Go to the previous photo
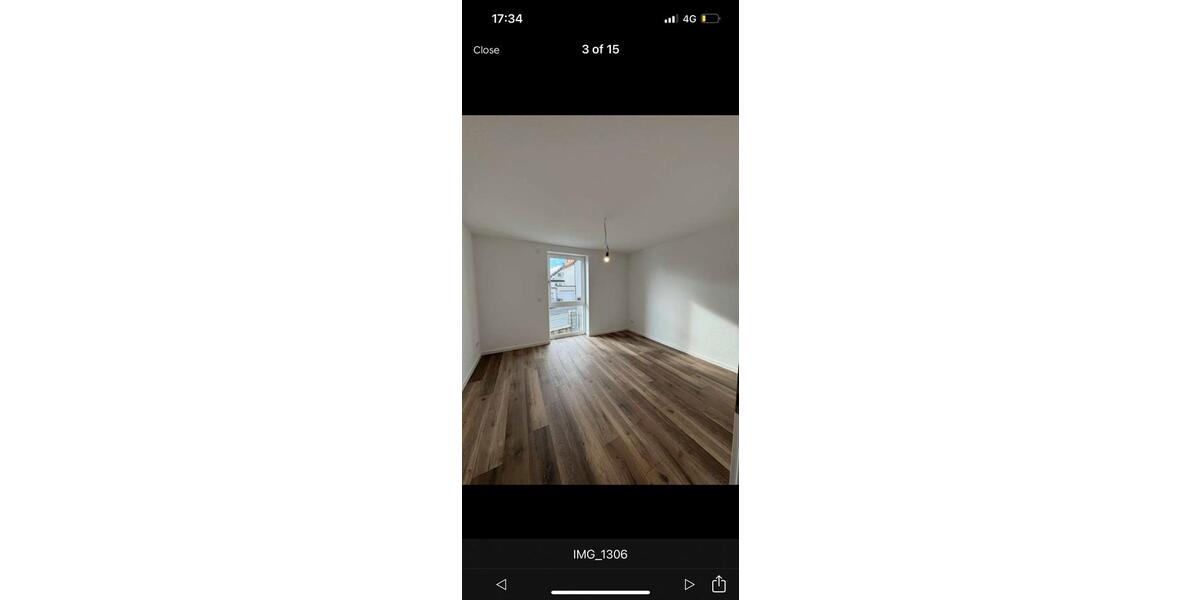The image size is (1200, 600). [x=501, y=584]
